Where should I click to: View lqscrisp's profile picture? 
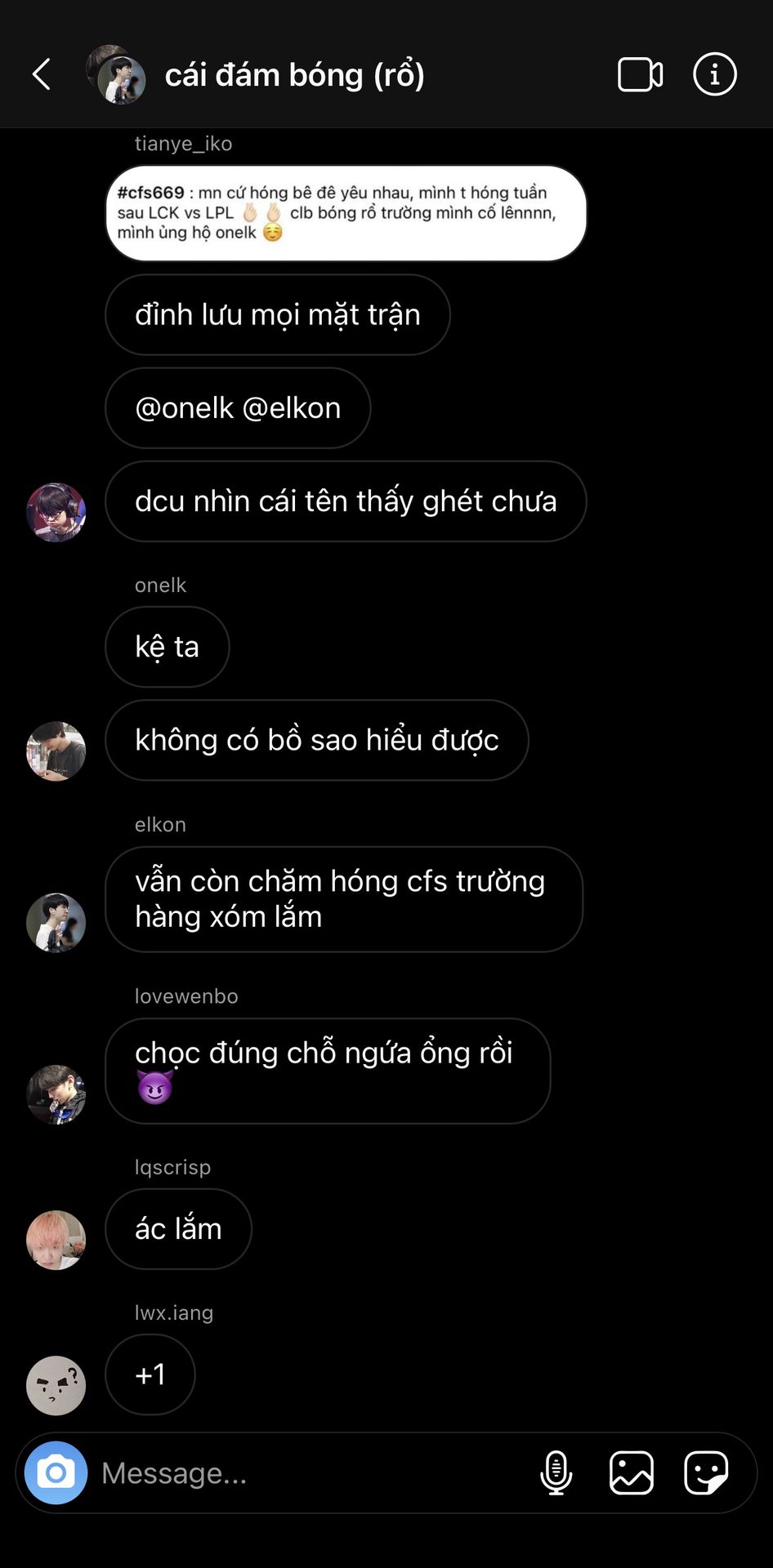pos(56,1240)
